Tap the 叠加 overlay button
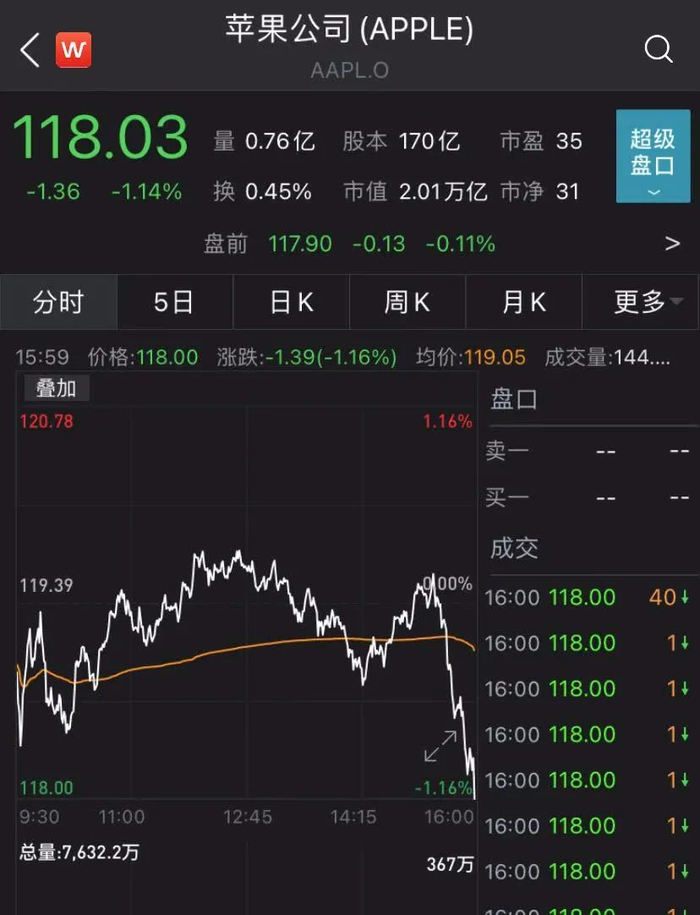Viewport: 700px width, 915px height. click(56, 389)
